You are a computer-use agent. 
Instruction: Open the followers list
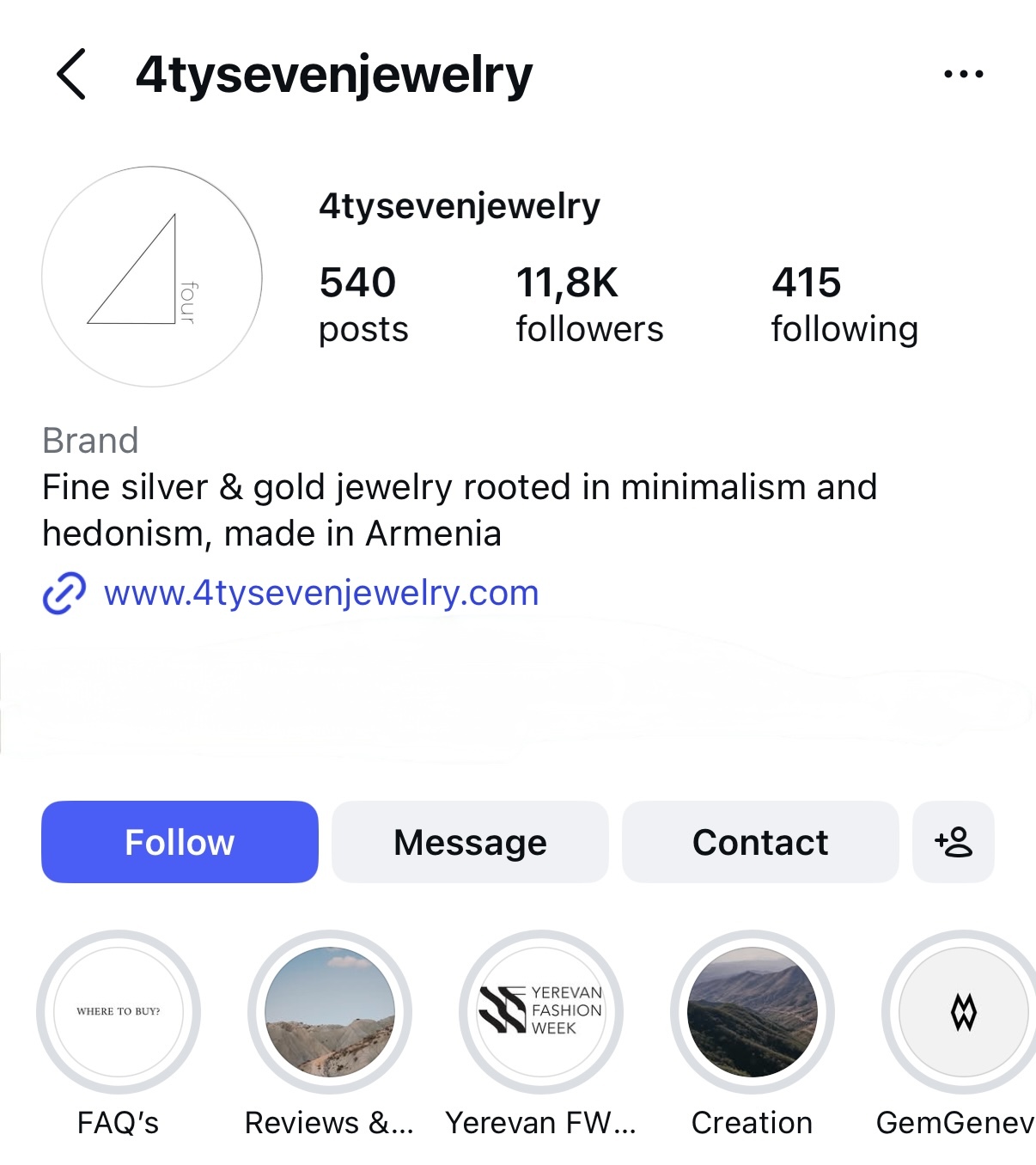589,304
